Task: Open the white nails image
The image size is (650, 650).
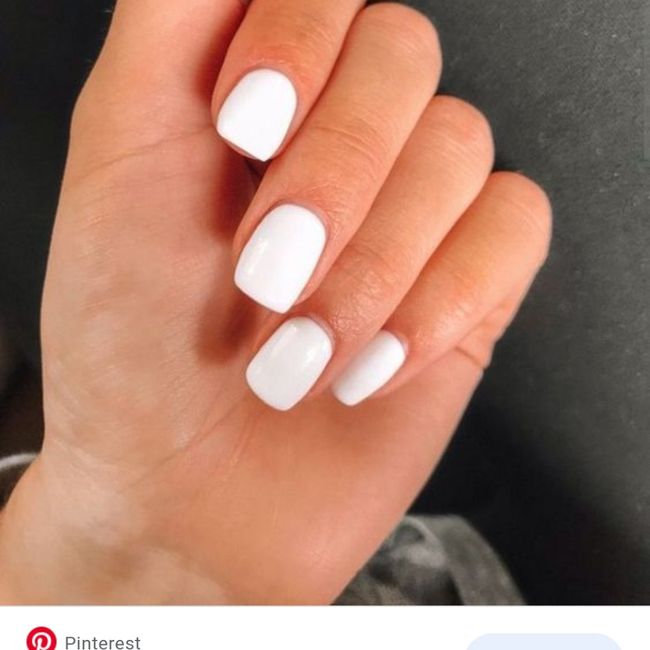Action: (x=325, y=300)
